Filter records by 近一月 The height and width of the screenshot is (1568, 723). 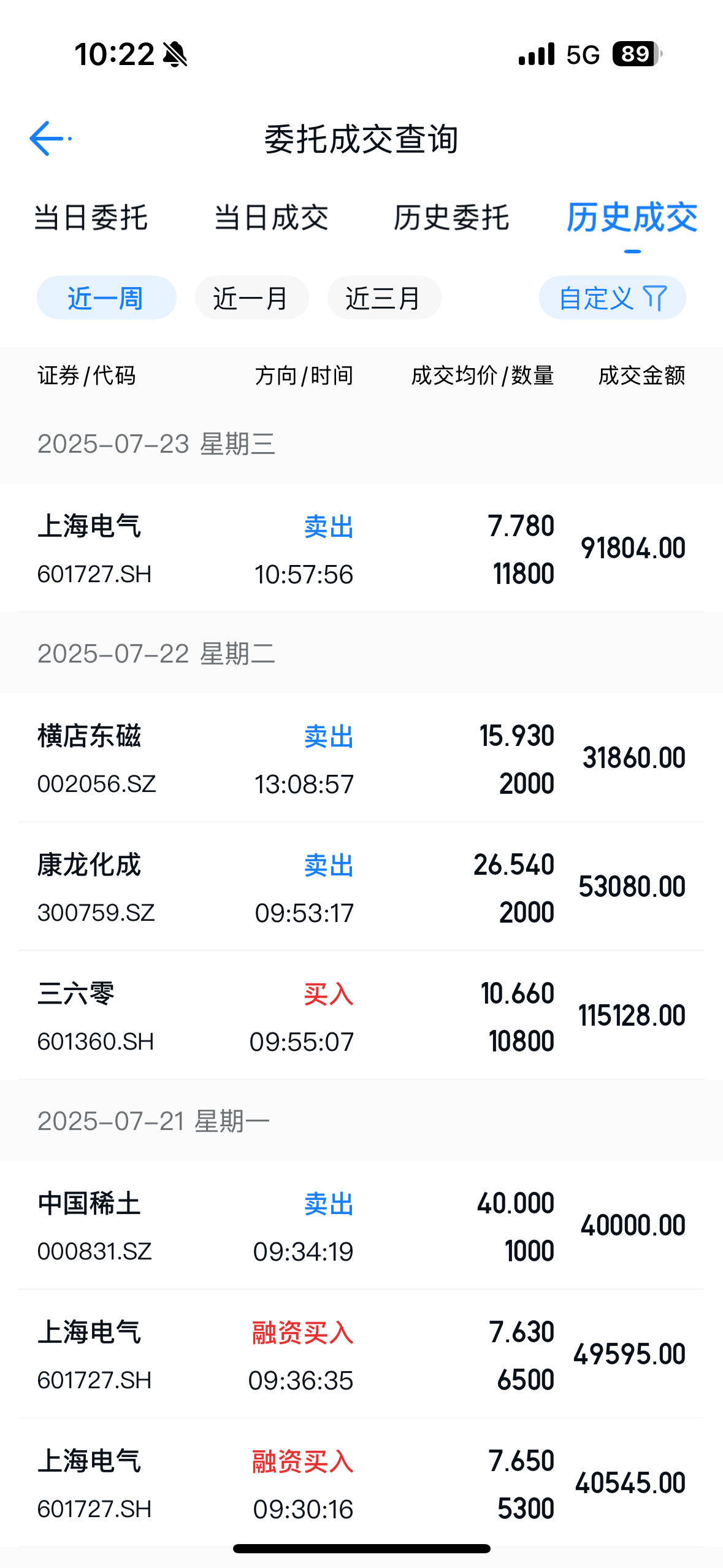pyautogui.click(x=251, y=298)
